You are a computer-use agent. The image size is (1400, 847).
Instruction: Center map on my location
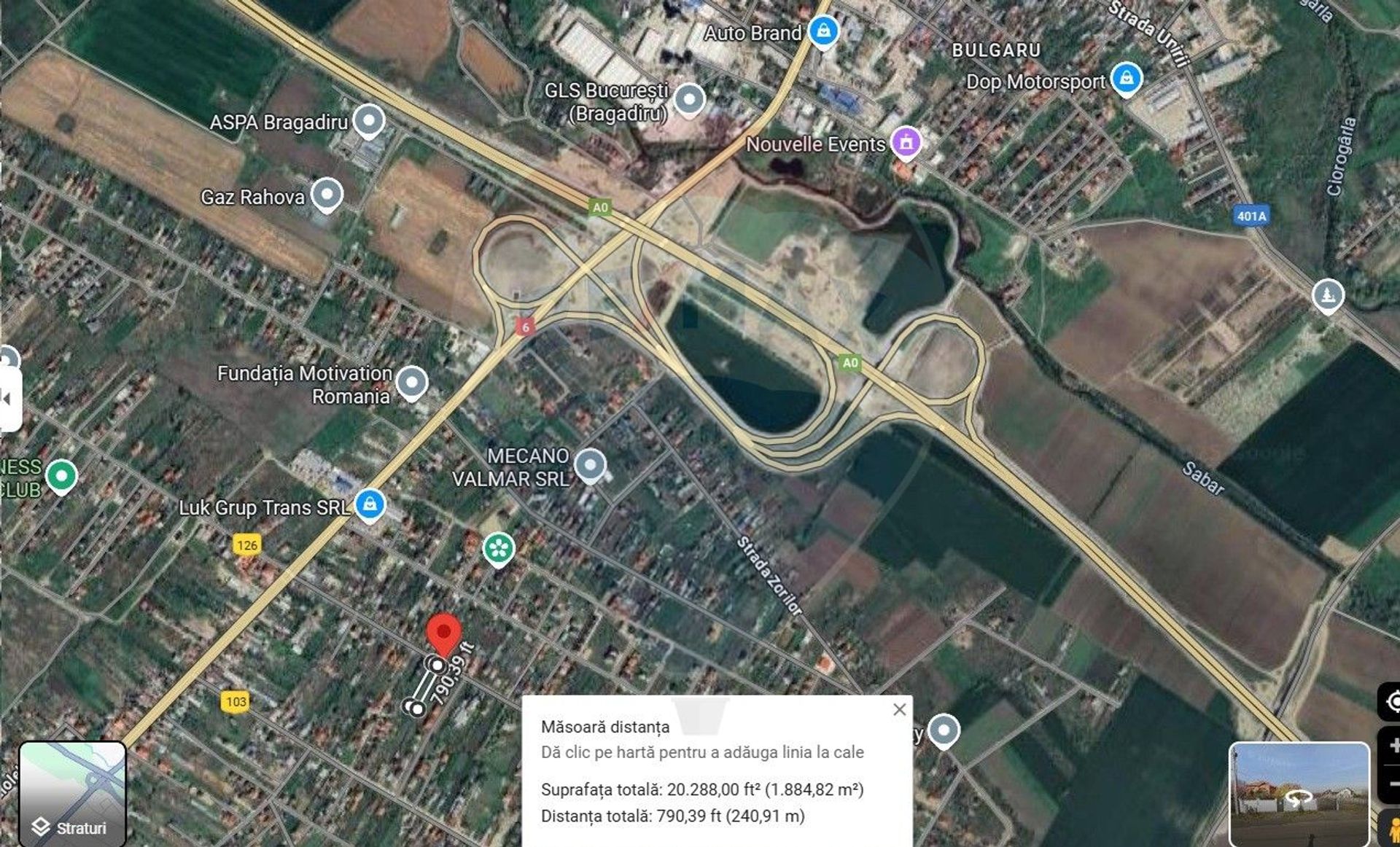click(x=1391, y=701)
